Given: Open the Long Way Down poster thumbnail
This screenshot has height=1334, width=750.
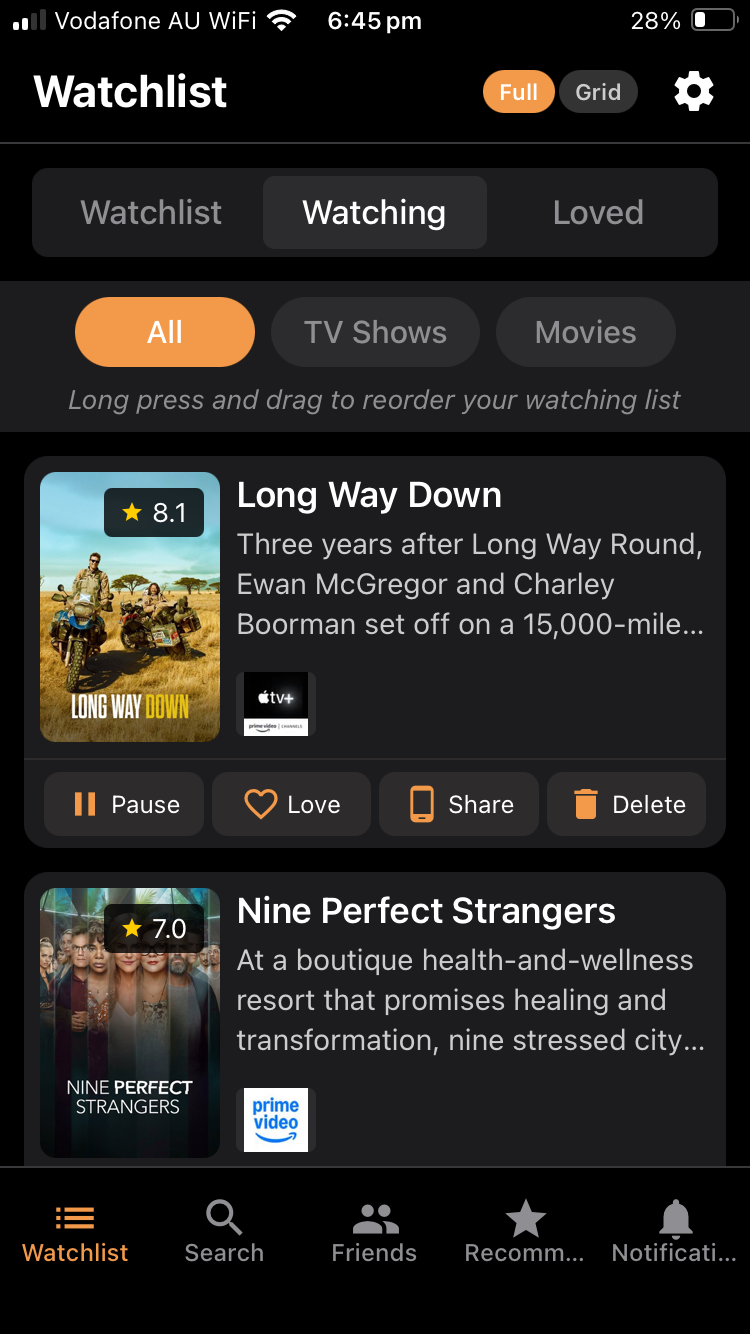Looking at the screenshot, I should (x=129, y=606).
